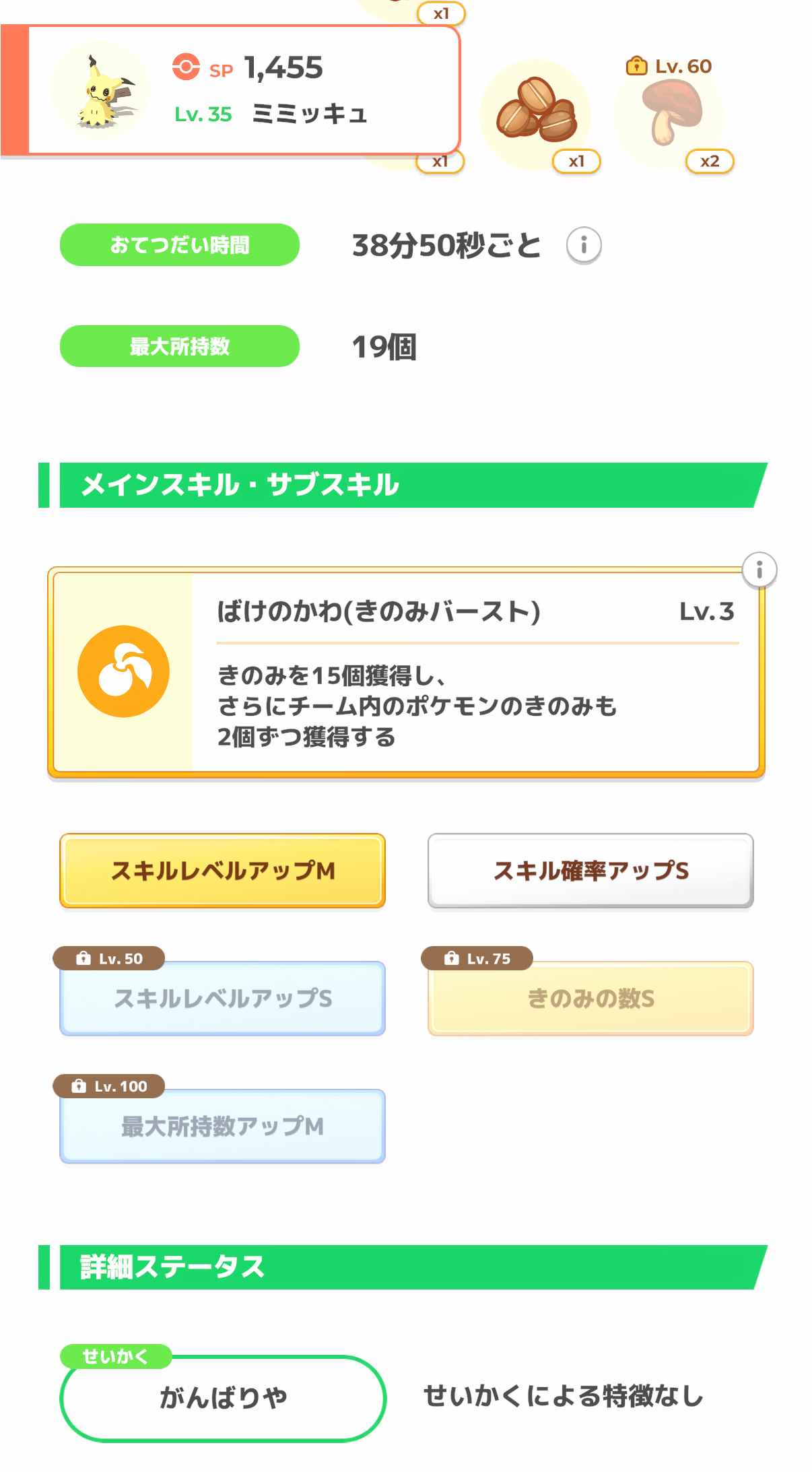Click the Mimikyu portrait icon
Image resolution: width=812 pixels, height=1472 pixels.
click(x=101, y=90)
